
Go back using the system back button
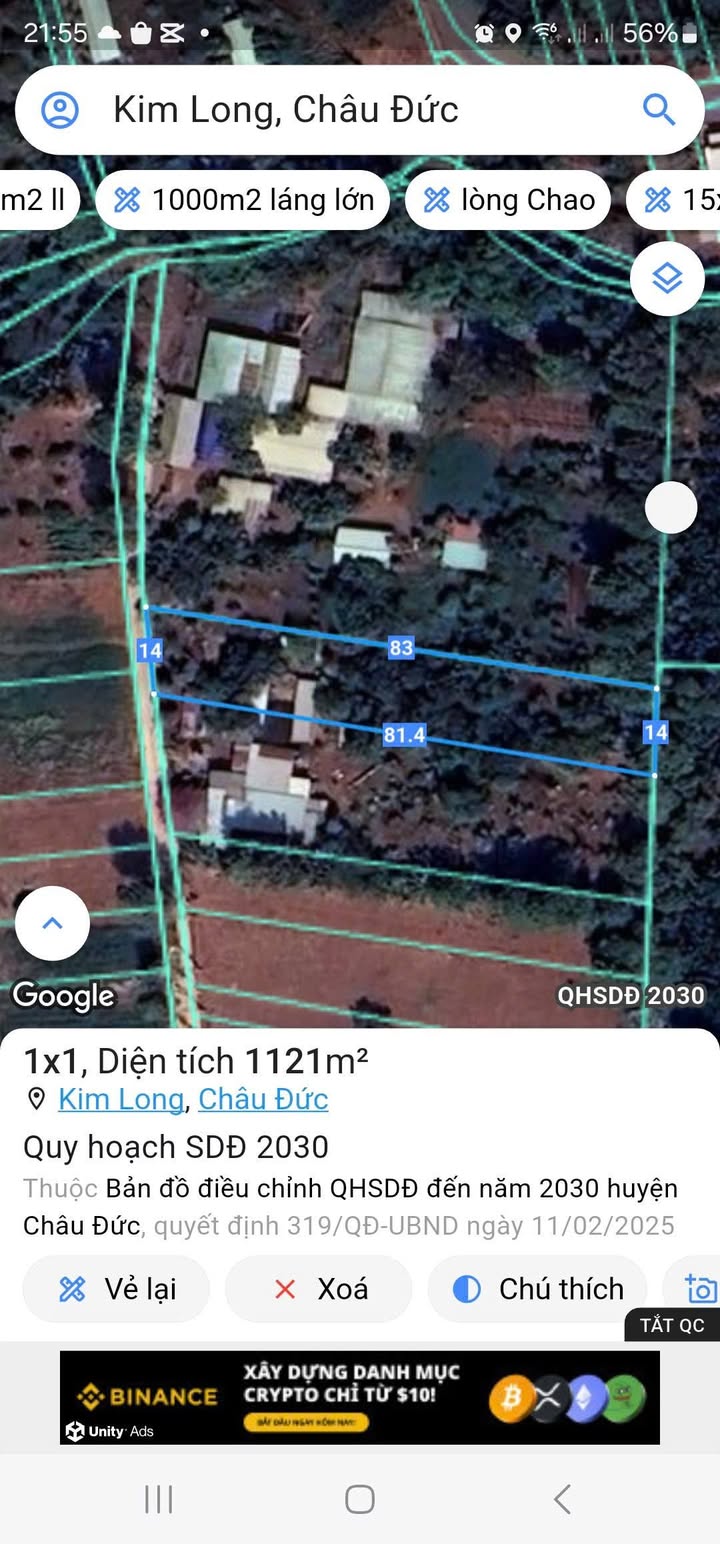pos(562,1499)
